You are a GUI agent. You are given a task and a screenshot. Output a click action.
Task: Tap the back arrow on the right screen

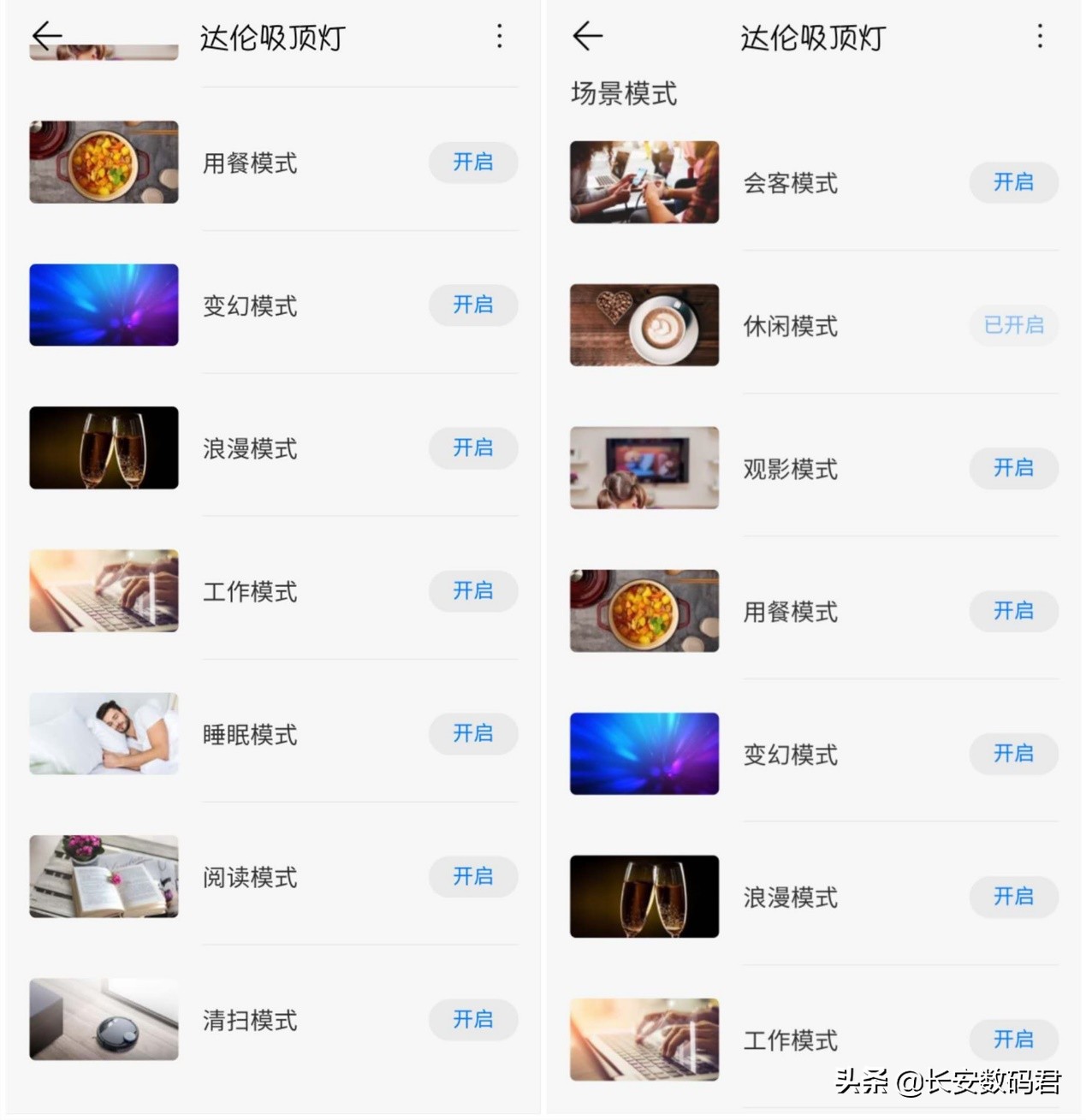pos(587,36)
